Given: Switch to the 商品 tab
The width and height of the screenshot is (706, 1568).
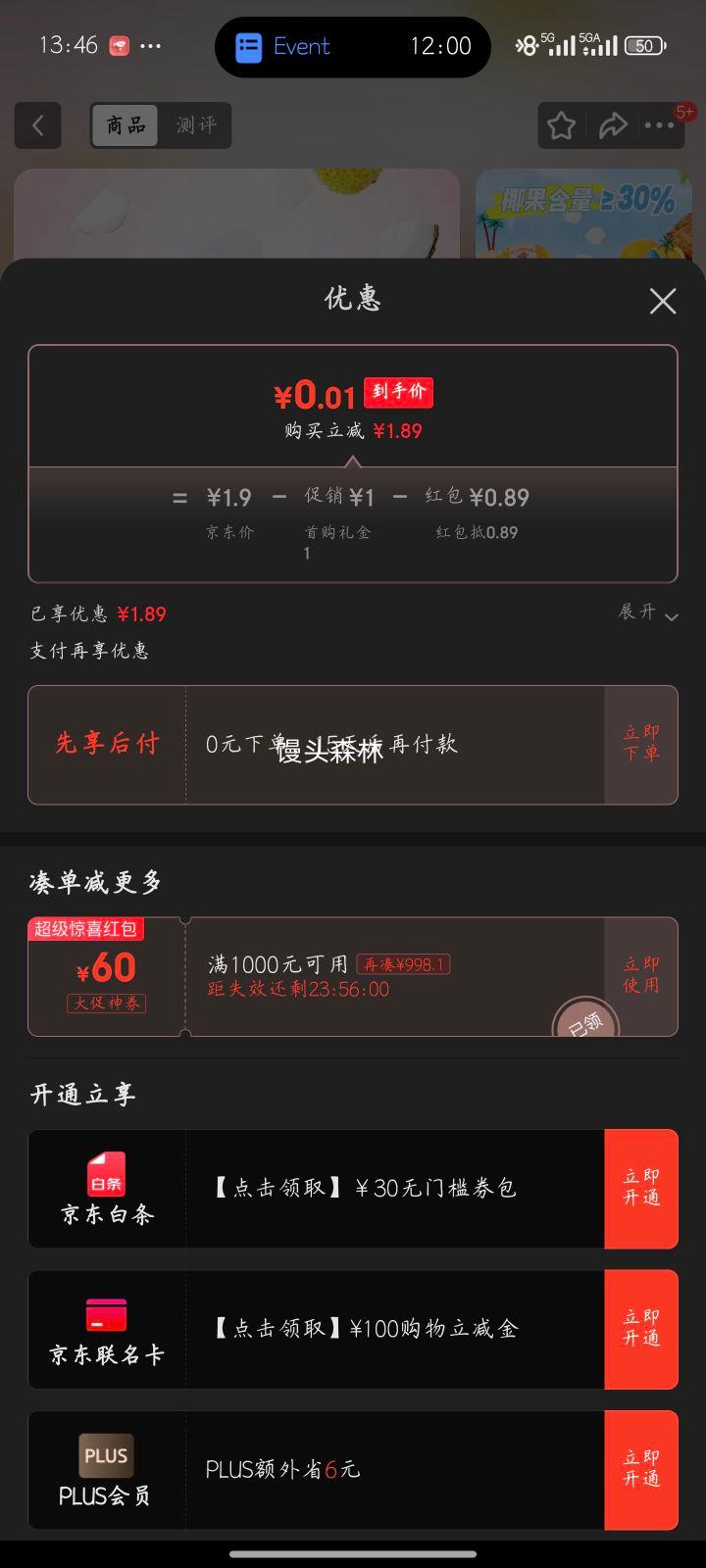Looking at the screenshot, I should [124, 125].
